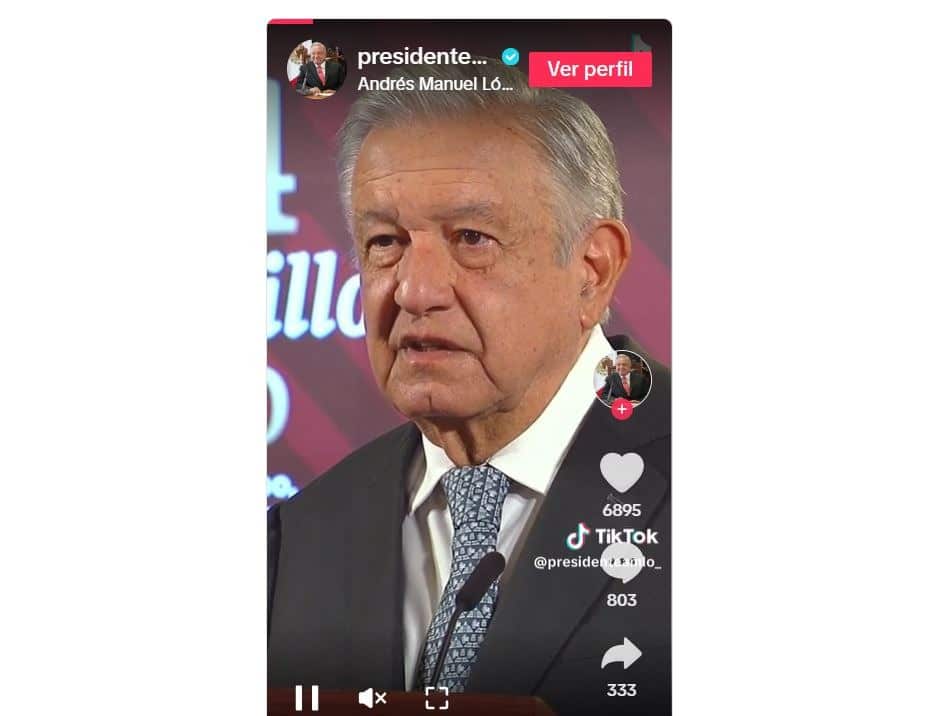The image size is (929, 716).
Task: Unmute the video sound
Action: (372, 698)
